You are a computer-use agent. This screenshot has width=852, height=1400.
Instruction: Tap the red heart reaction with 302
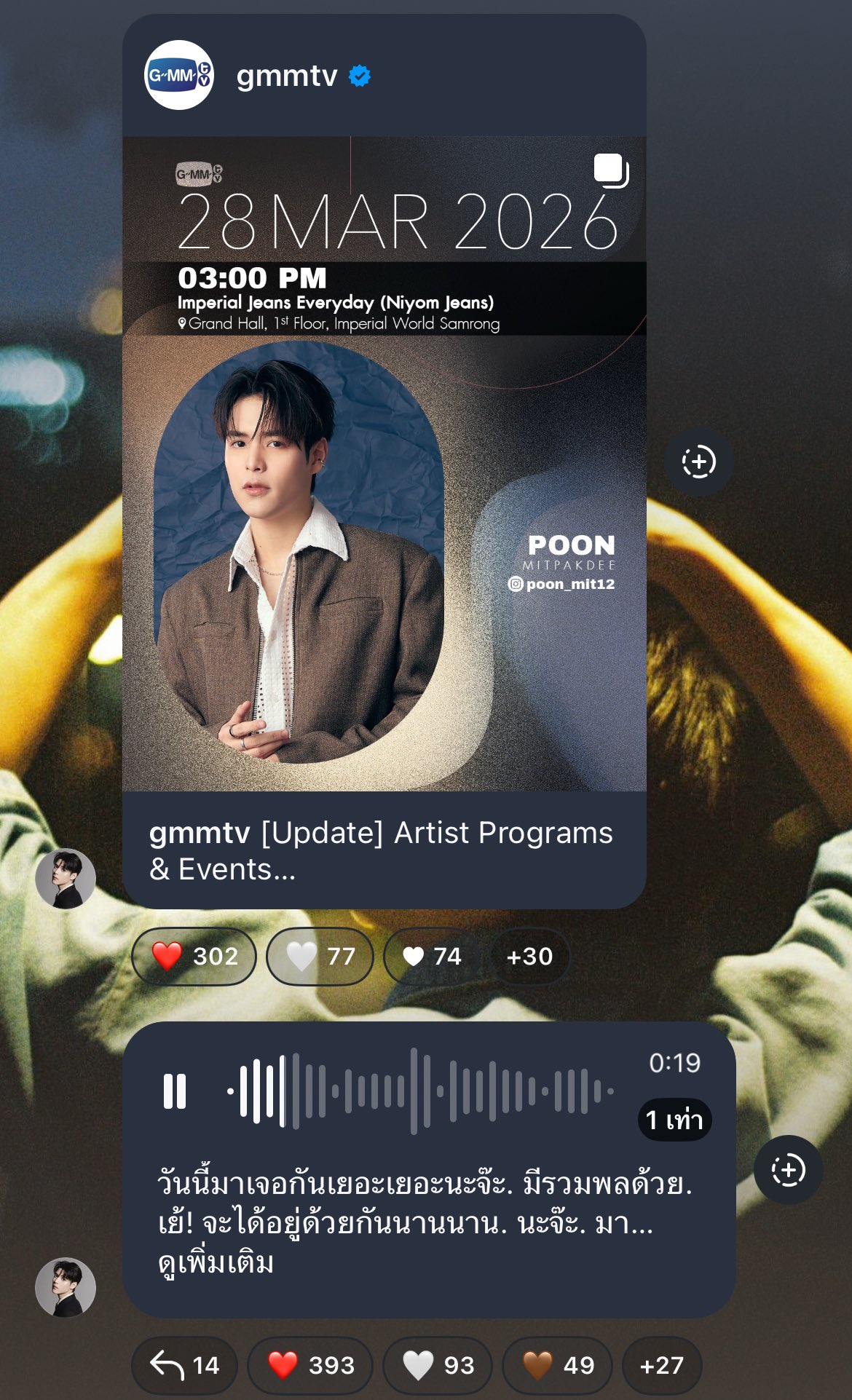pyautogui.click(x=194, y=956)
